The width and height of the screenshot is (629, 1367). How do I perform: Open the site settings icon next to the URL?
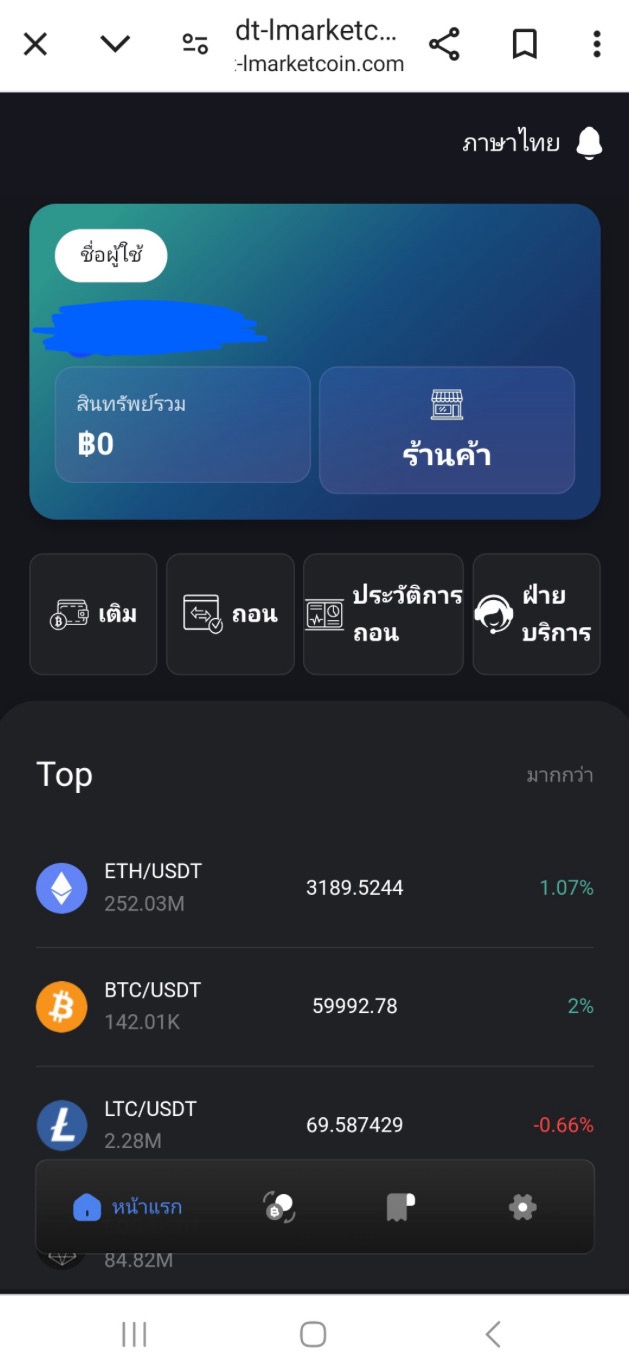pos(195,44)
